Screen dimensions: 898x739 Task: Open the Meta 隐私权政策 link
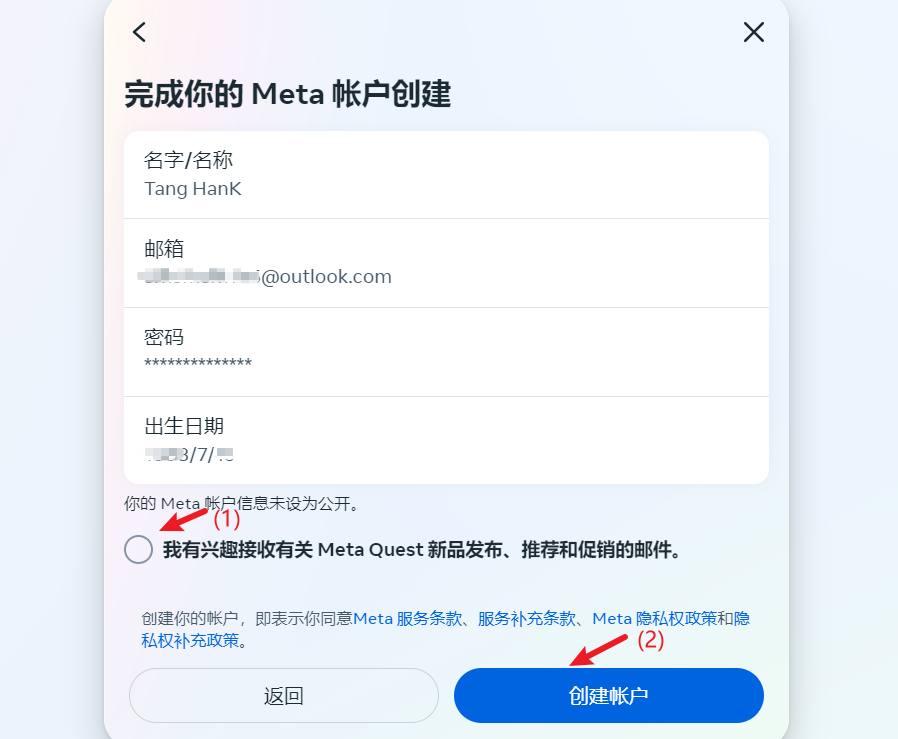pyautogui.click(x=654, y=618)
